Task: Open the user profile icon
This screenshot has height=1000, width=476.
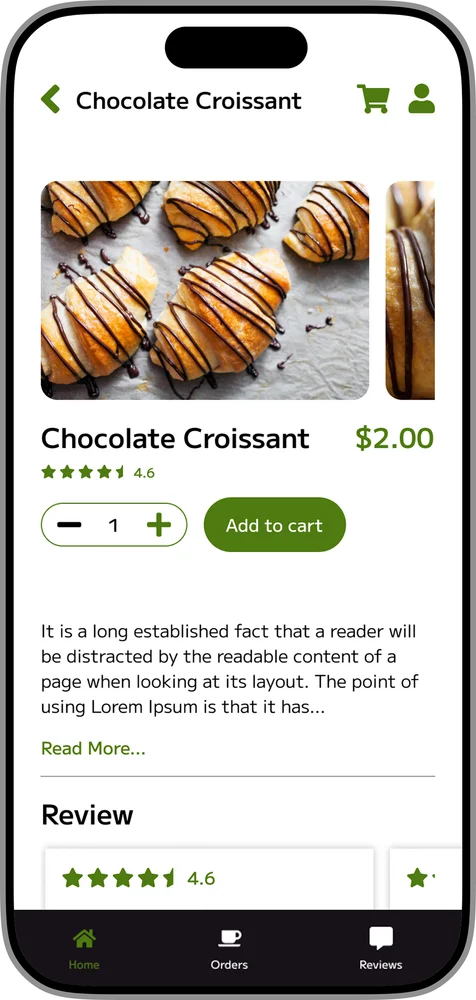Action: click(x=422, y=99)
